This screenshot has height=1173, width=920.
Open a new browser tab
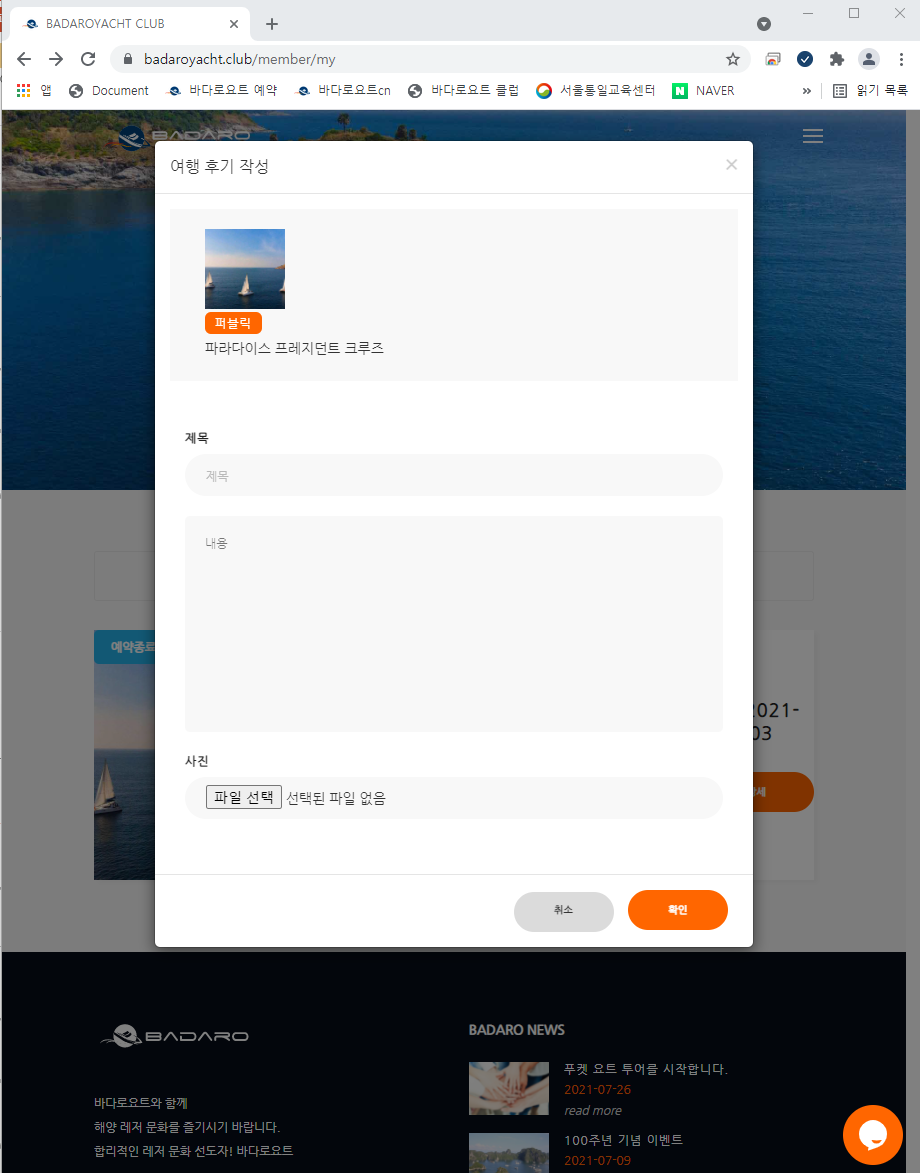coord(272,24)
